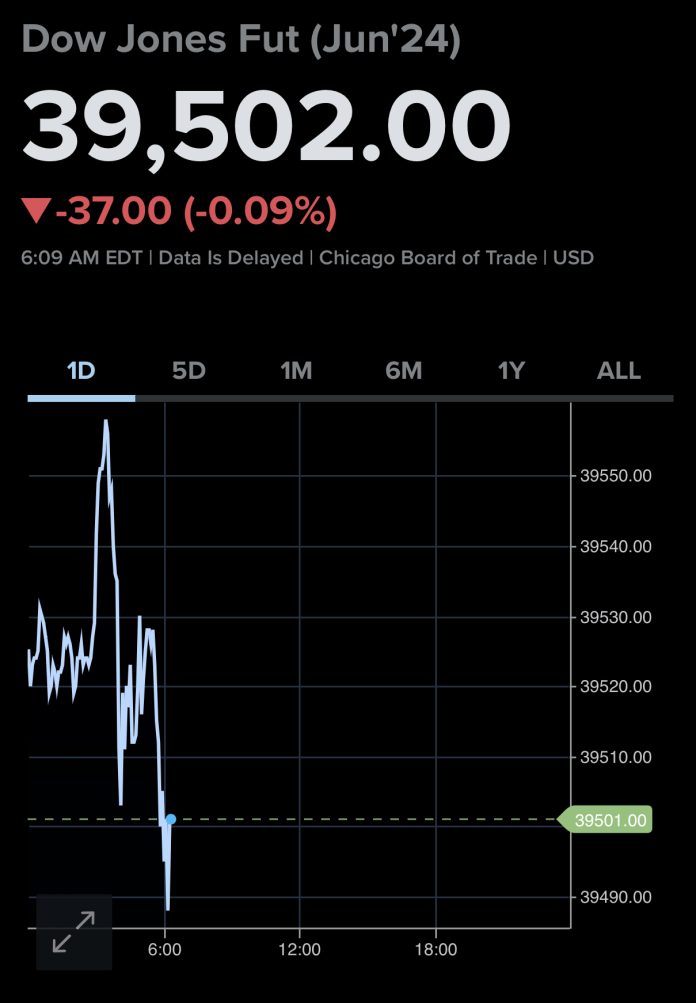
Task: Show the ALL time chart
Action: 618,371
